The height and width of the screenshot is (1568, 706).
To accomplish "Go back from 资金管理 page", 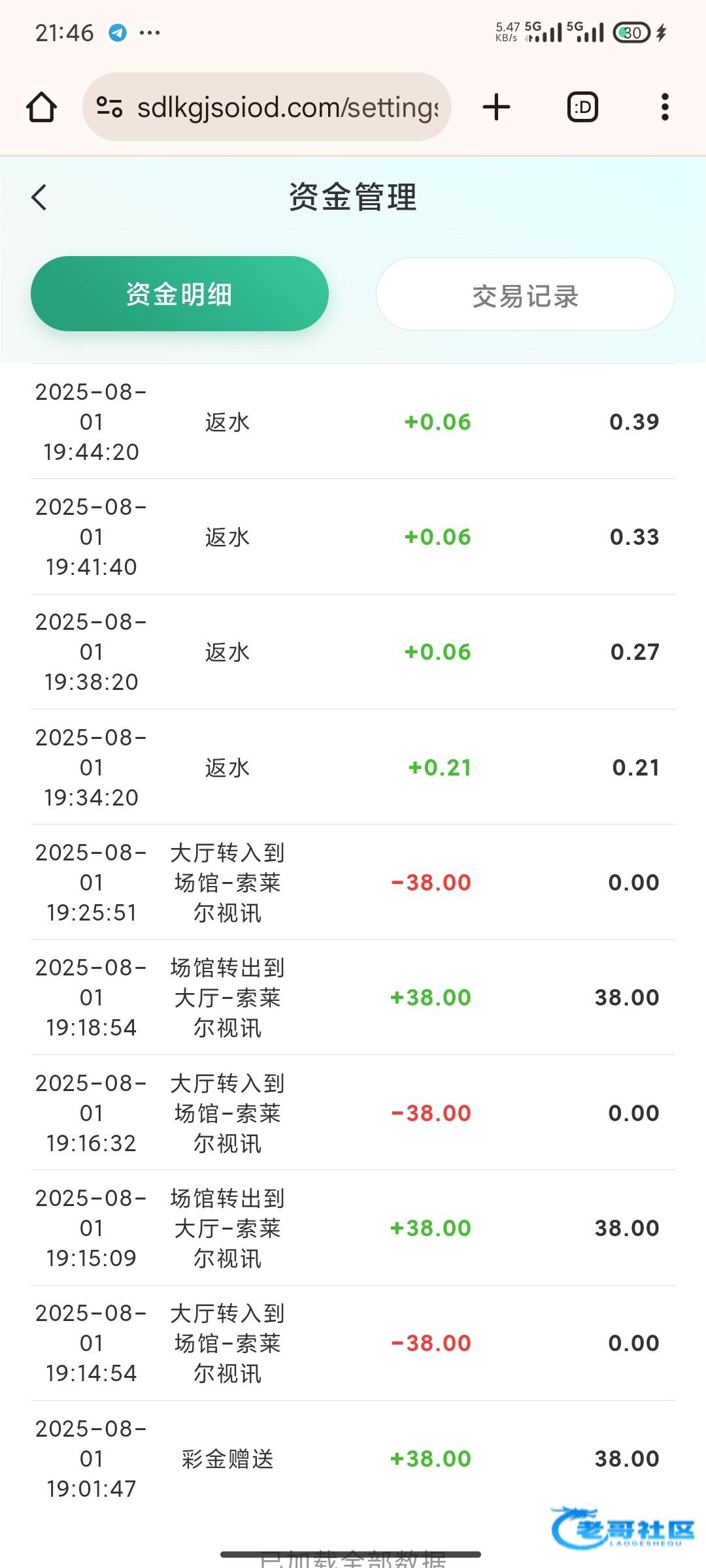I will pyautogui.click(x=39, y=197).
